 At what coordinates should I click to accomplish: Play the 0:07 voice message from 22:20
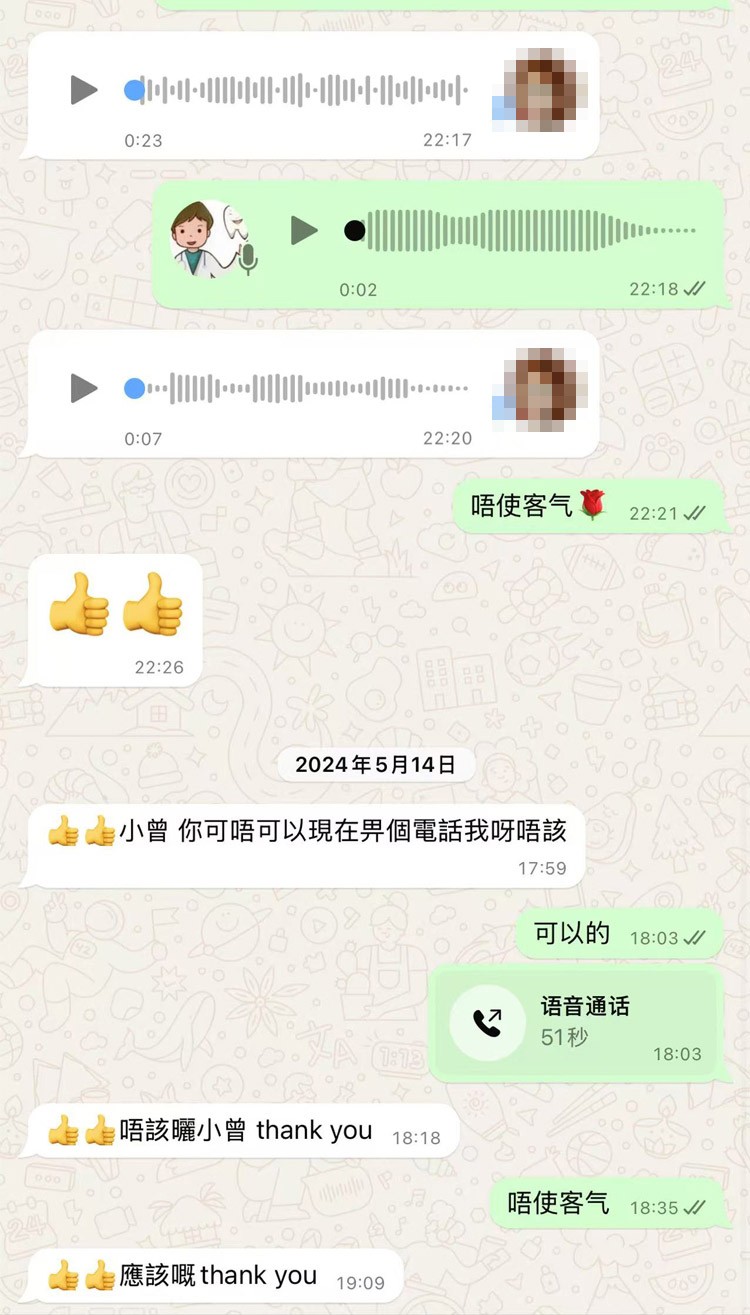coord(84,388)
